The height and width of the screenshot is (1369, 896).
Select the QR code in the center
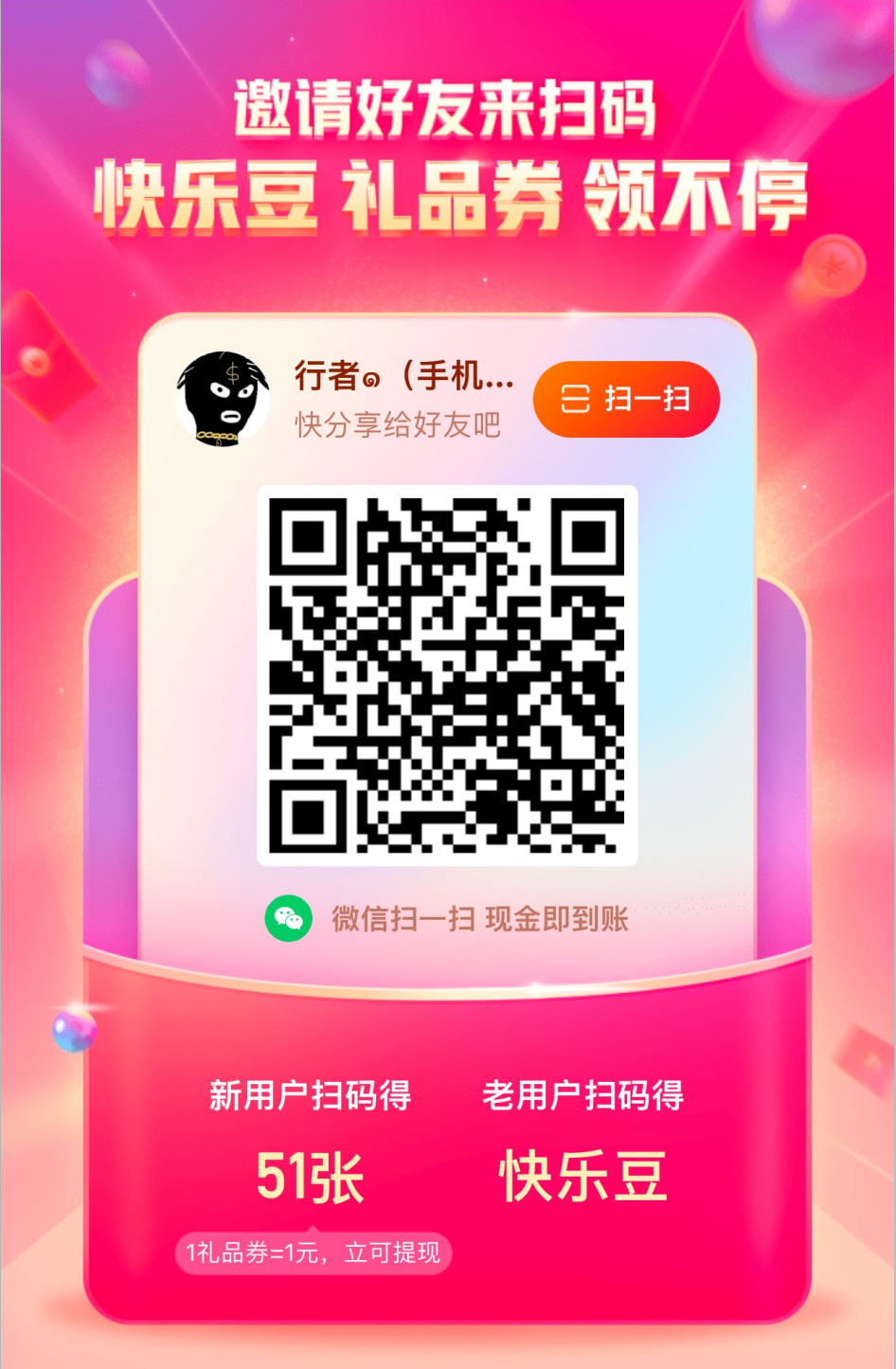(x=445, y=675)
